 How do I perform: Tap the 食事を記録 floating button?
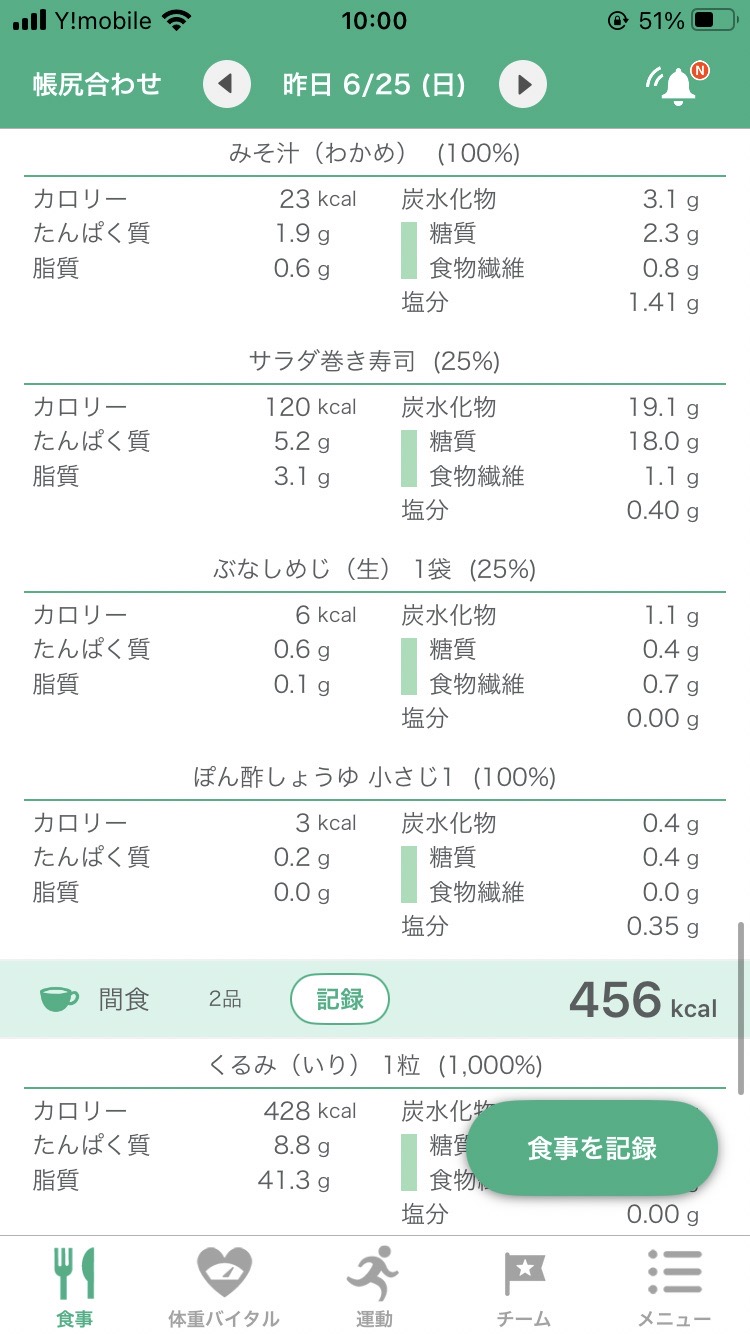point(592,1148)
